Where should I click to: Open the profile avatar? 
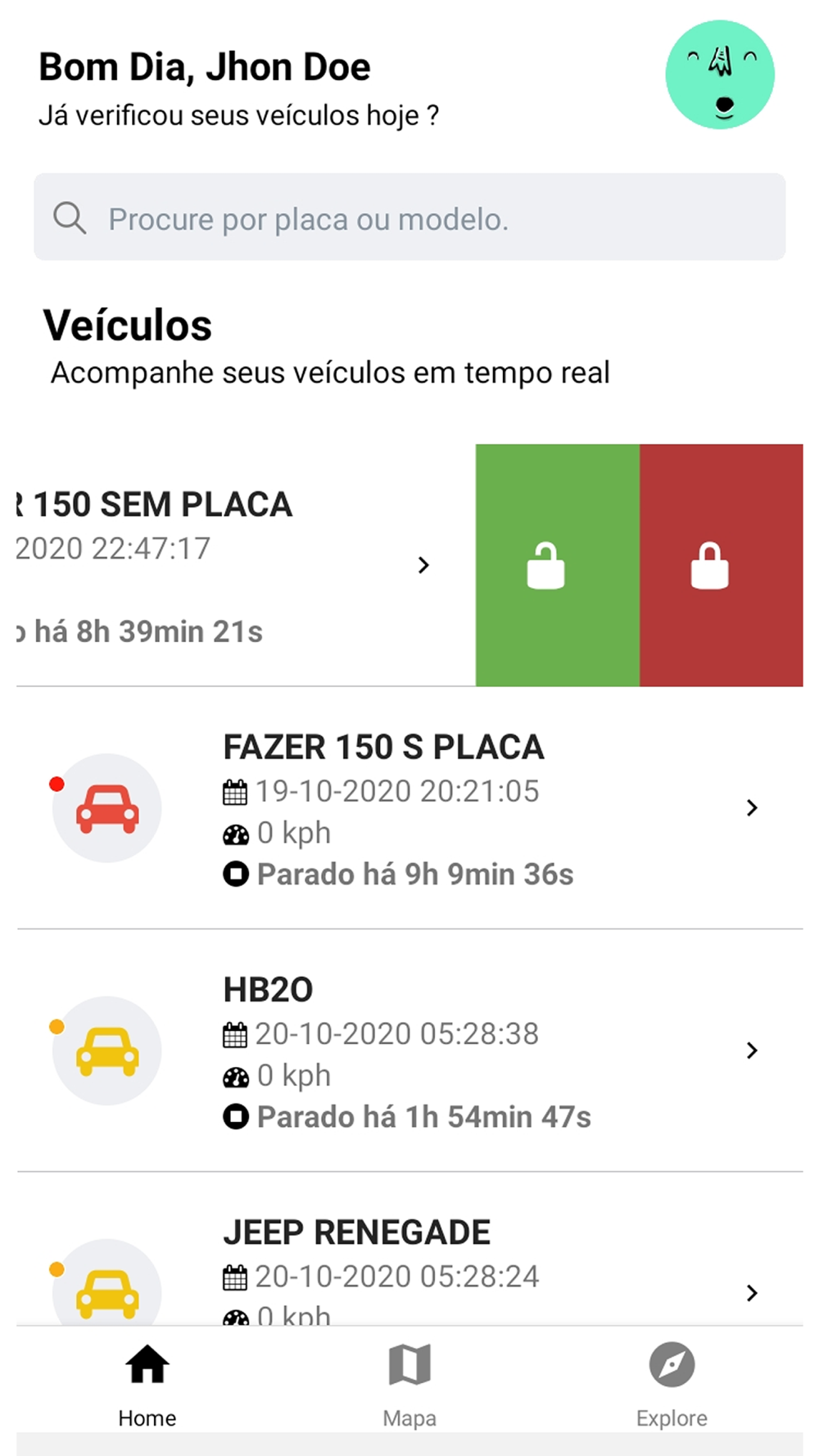(720, 75)
